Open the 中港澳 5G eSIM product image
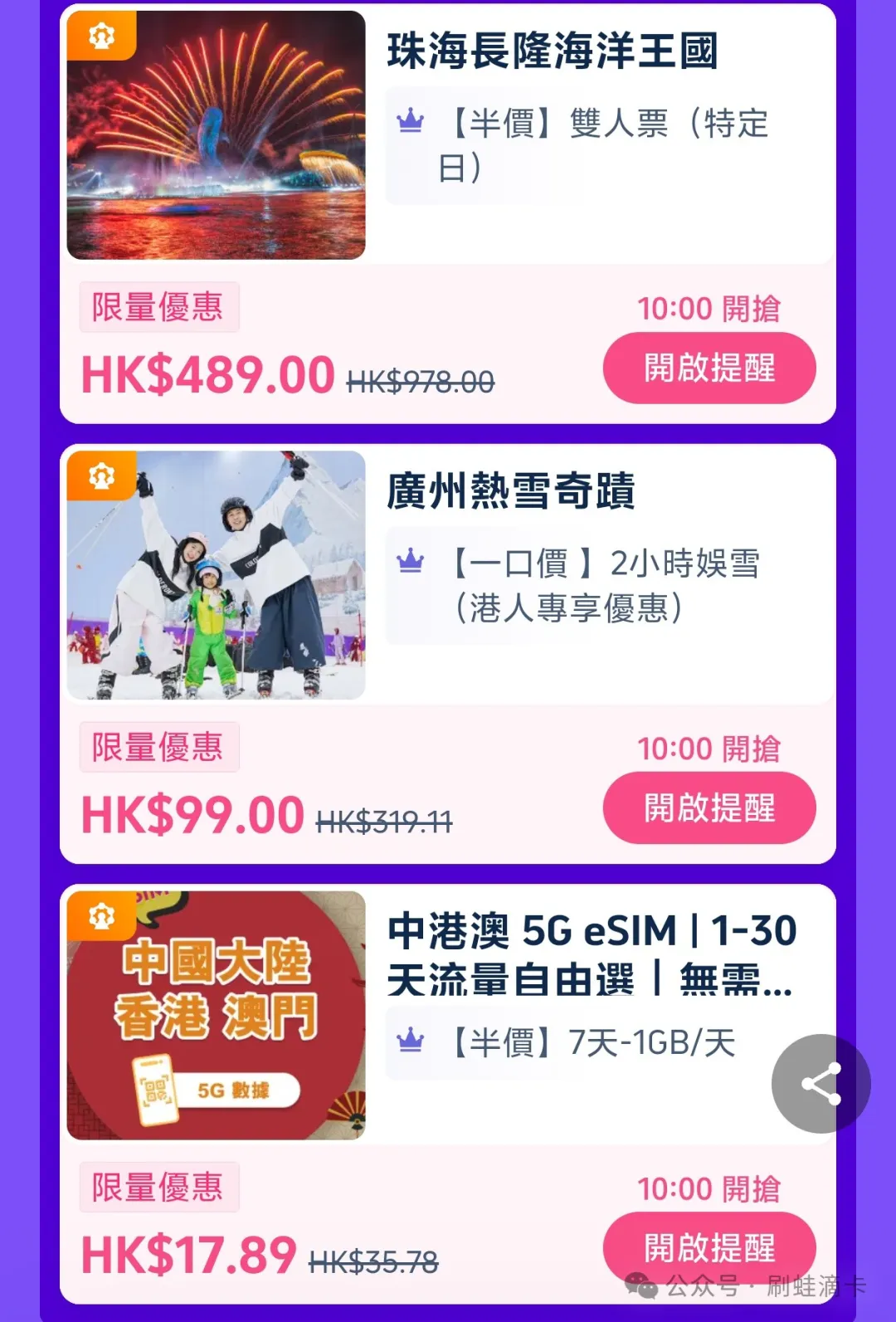Image resolution: width=896 pixels, height=1322 pixels. pos(216,1015)
